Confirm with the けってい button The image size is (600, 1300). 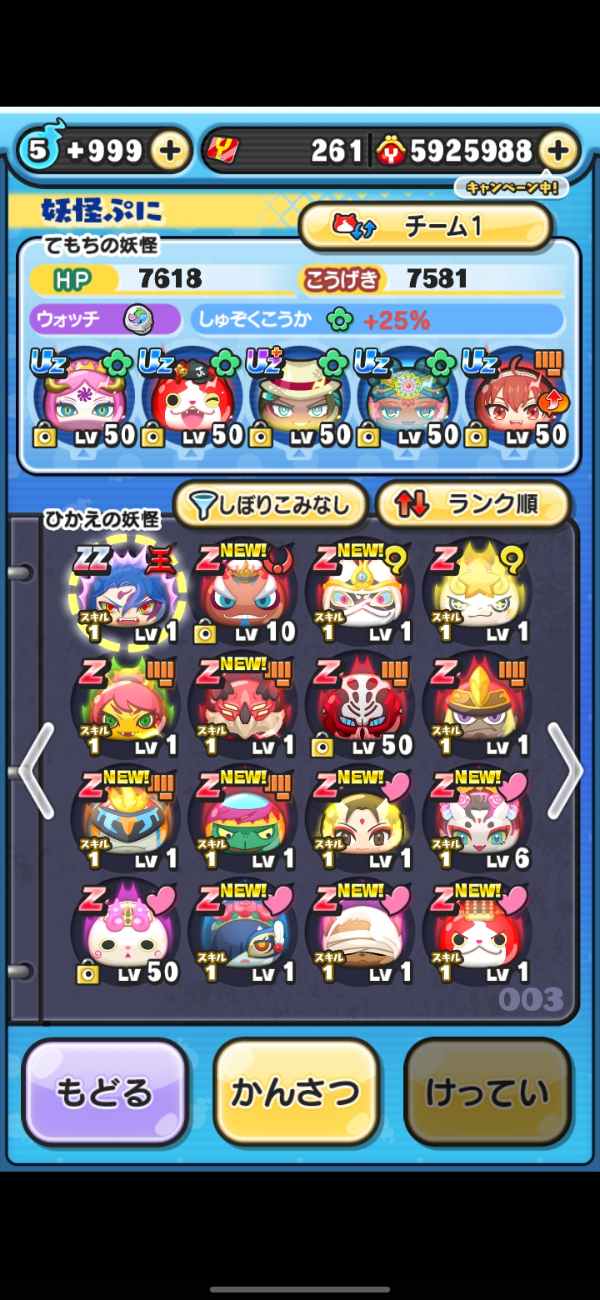pyautogui.click(x=486, y=1093)
